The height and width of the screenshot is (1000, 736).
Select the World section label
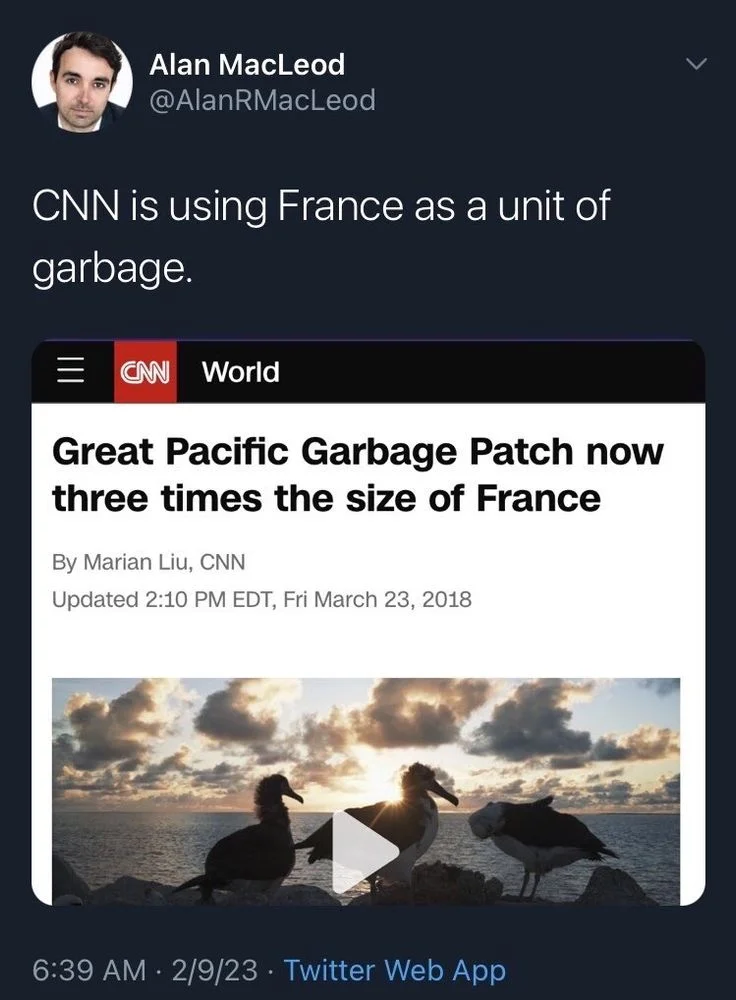pos(239,371)
